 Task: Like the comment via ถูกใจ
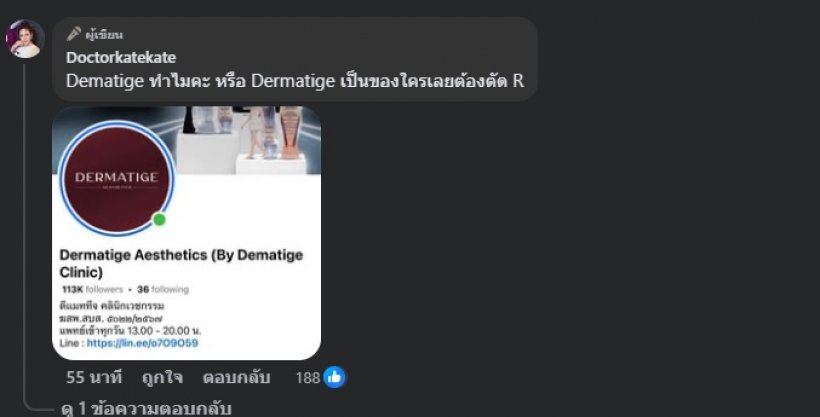click(162, 378)
